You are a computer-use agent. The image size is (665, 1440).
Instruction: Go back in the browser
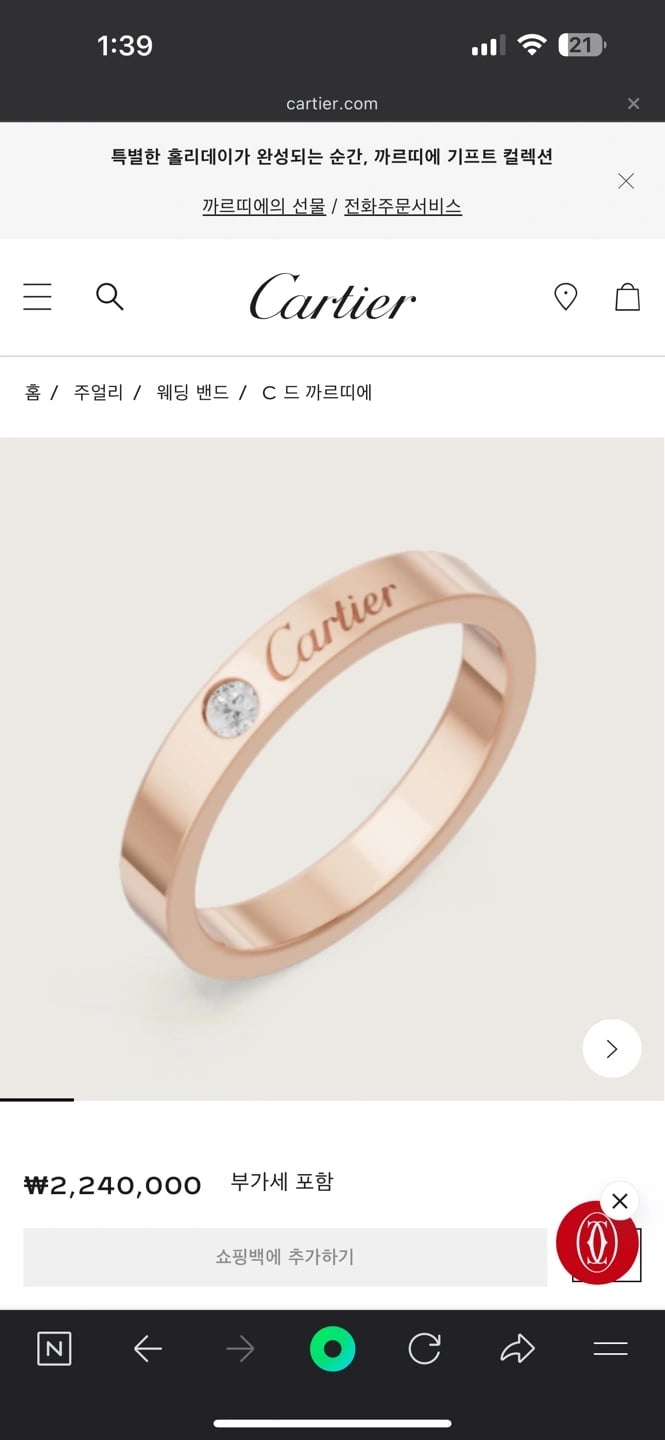tap(148, 1349)
